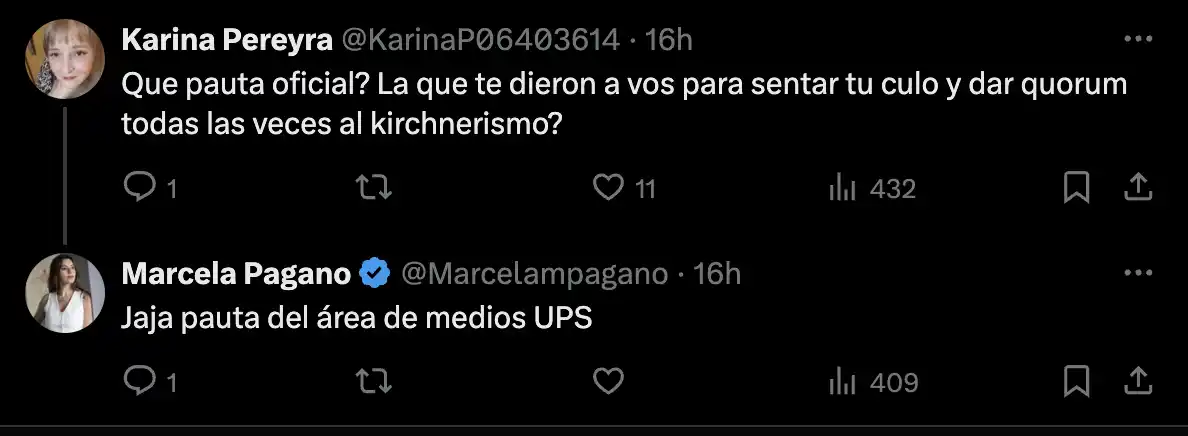The image size is (1188, 436).
Task: Open the @KarinaP06403614 handle link
Action: (x=481, y=39)
